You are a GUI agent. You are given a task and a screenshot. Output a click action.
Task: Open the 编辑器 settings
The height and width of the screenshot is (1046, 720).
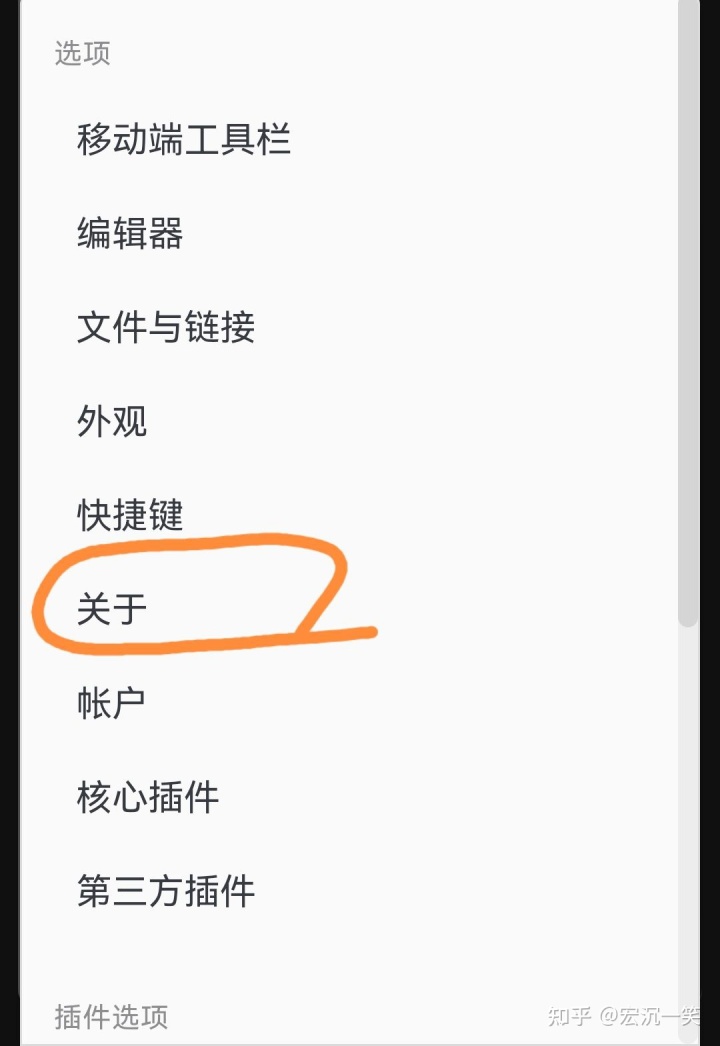point(130,234)
